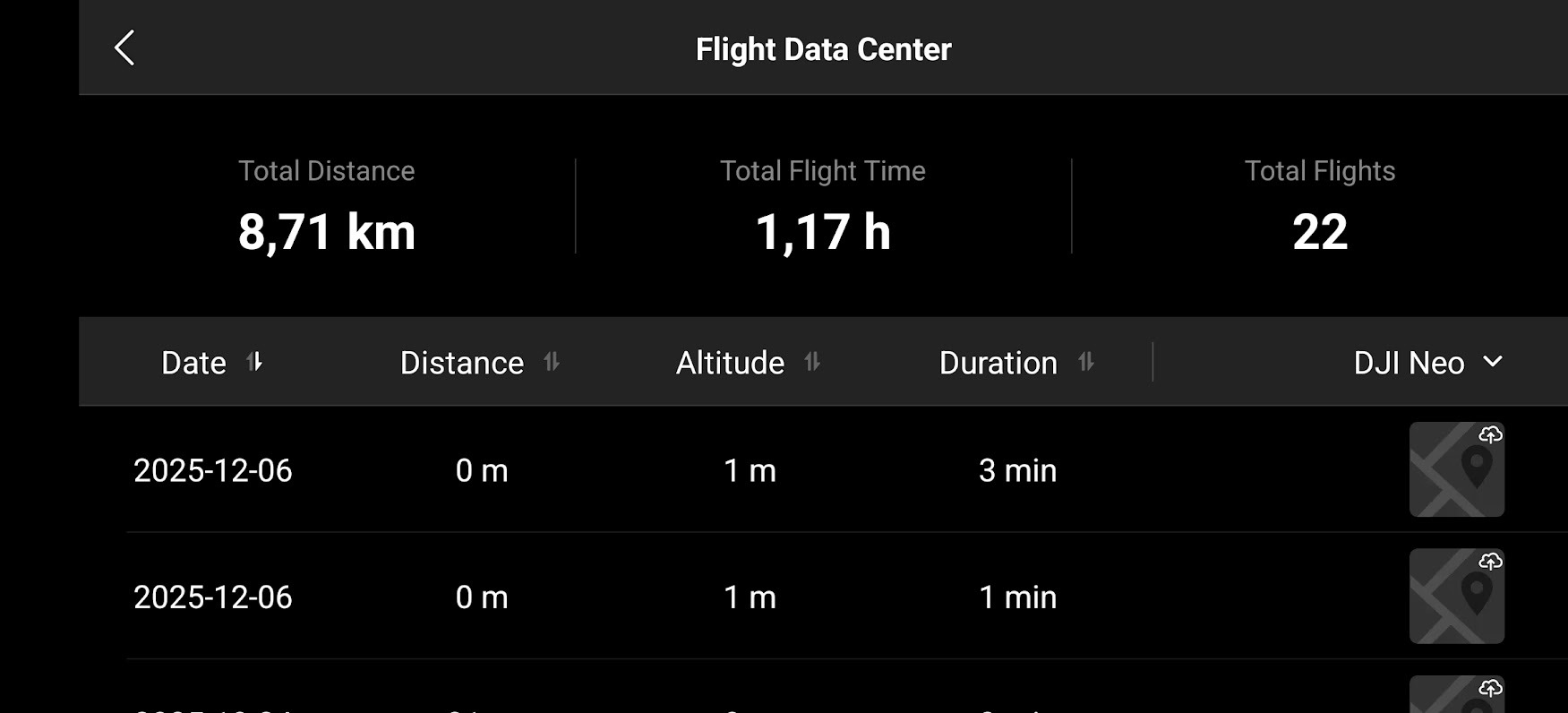Tap the map thumbnail of the 3 min flight
This screenshot has height=713, width=1568.
tap(1456, 470)
